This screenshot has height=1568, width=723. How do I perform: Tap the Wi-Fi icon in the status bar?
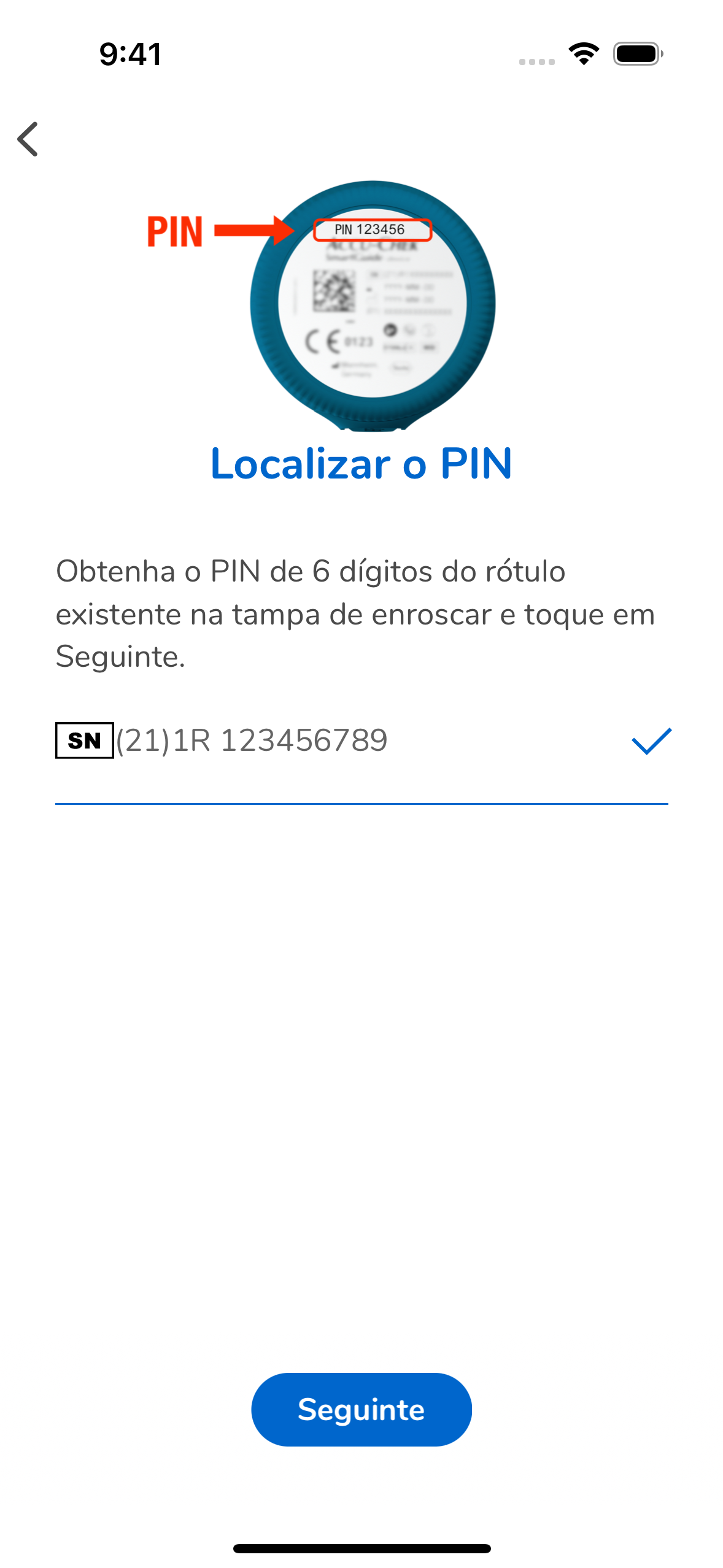click(583, 54)
